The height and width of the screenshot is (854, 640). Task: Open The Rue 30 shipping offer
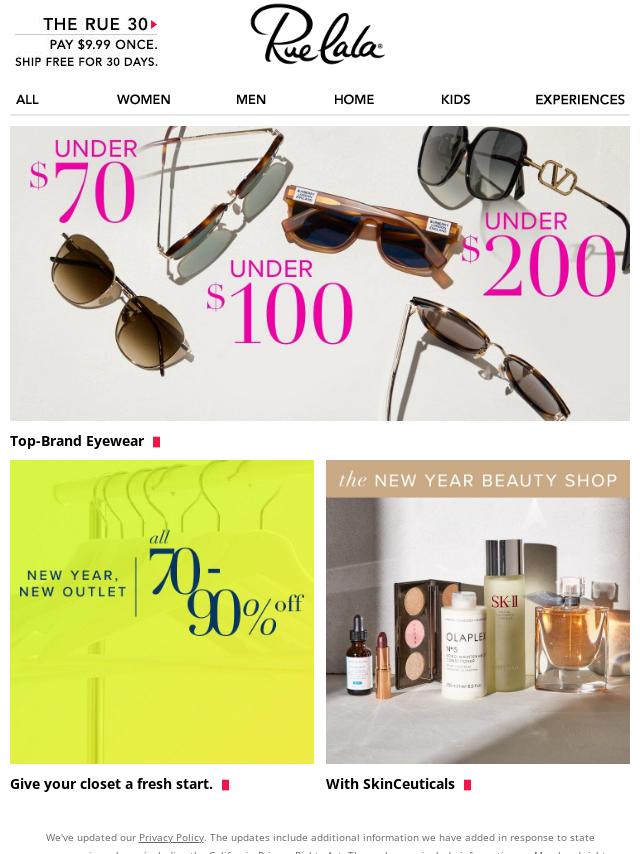click(x=87, y=42)
